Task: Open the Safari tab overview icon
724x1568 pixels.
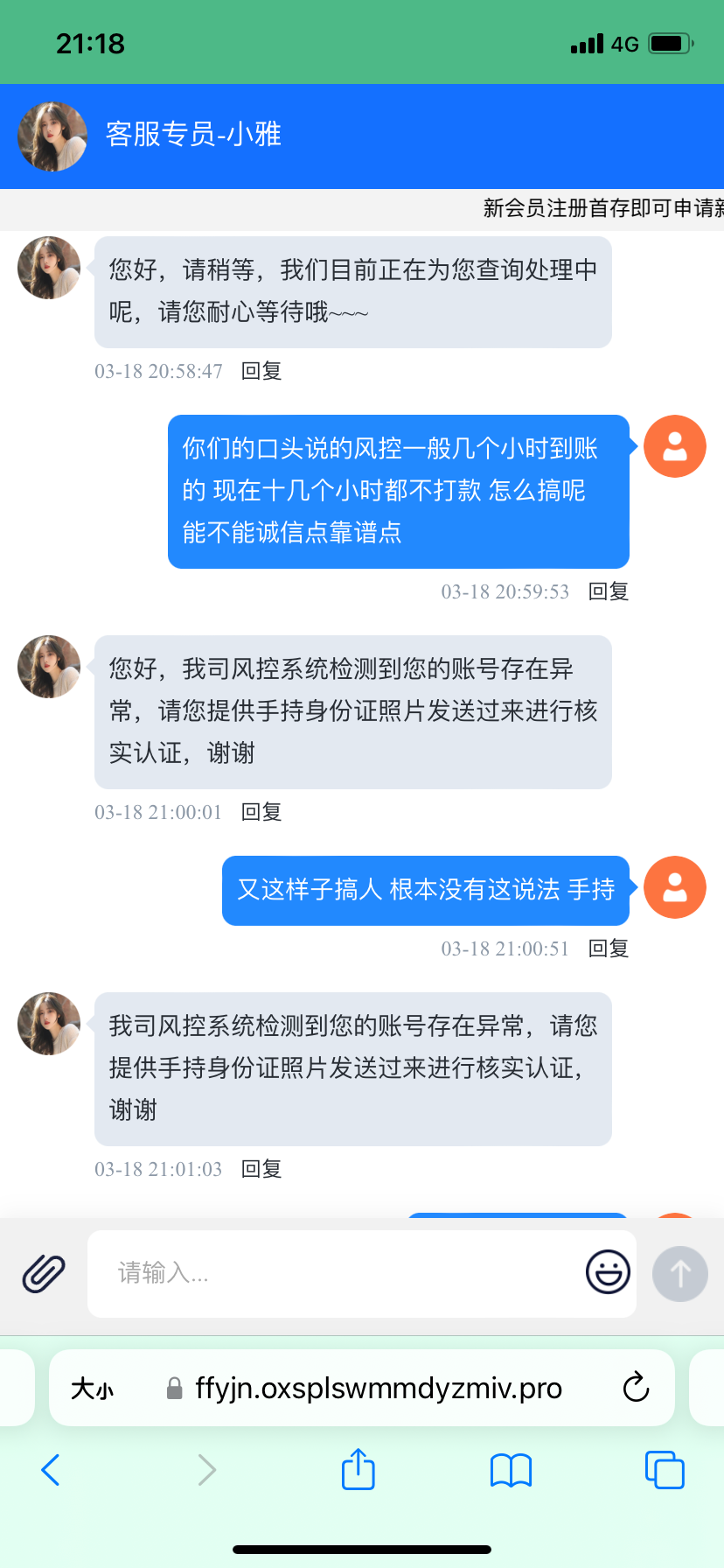Action: 664,1470
